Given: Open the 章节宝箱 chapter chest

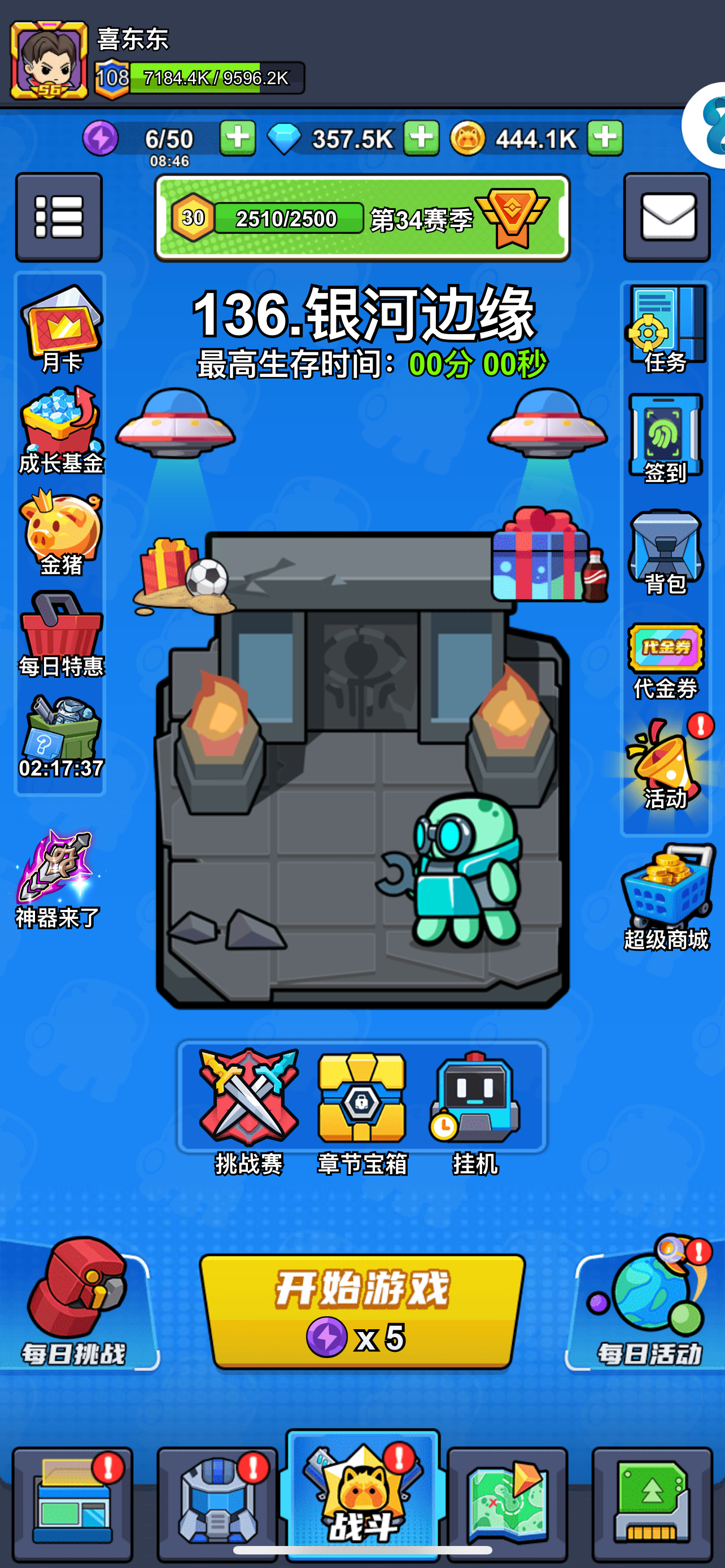Looking at the screenshot, I should (362, 1111).
